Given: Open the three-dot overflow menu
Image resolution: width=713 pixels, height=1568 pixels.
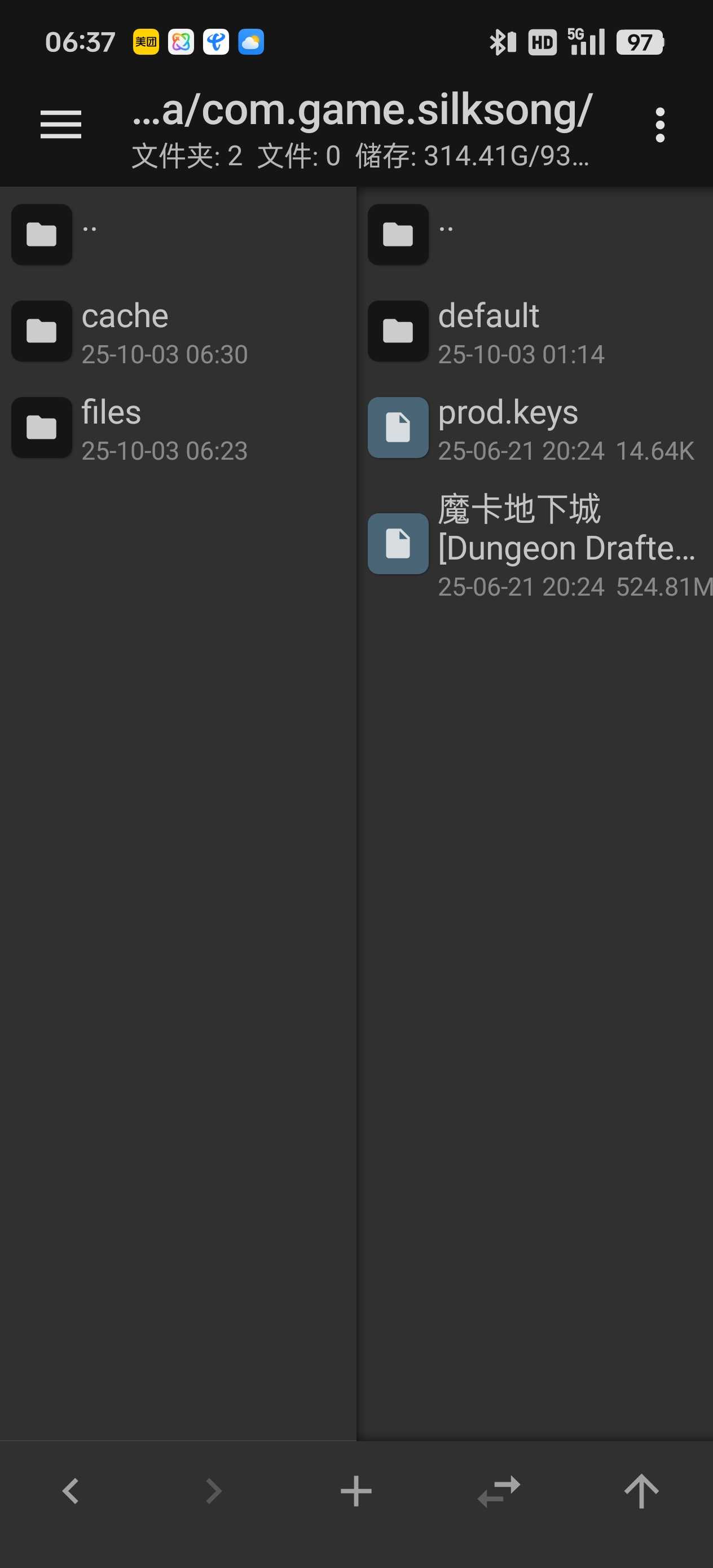Looking at the screenshot, I should pos(659,125).
